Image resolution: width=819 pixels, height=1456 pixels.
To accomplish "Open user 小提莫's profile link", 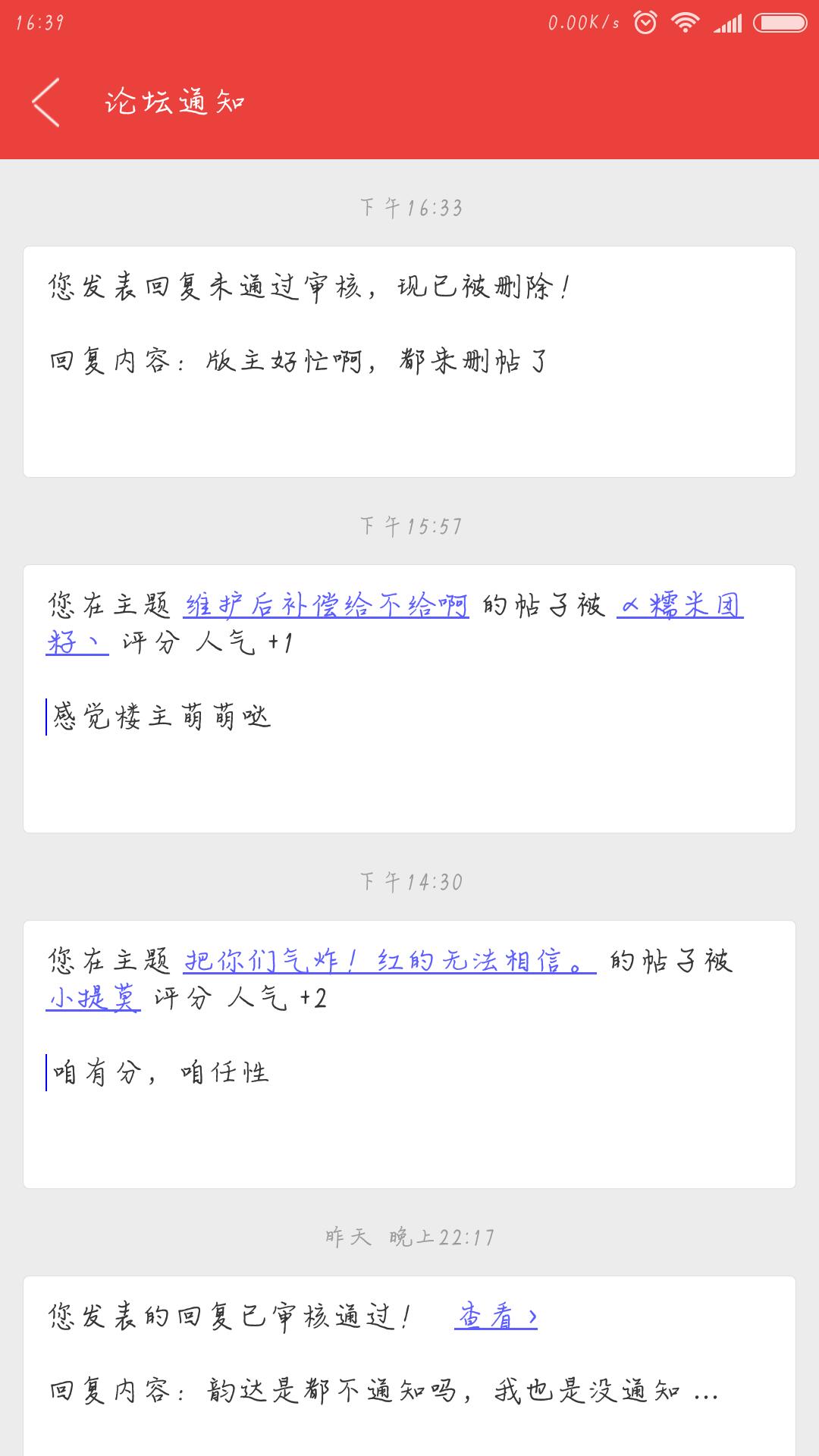I will point(93,998).
